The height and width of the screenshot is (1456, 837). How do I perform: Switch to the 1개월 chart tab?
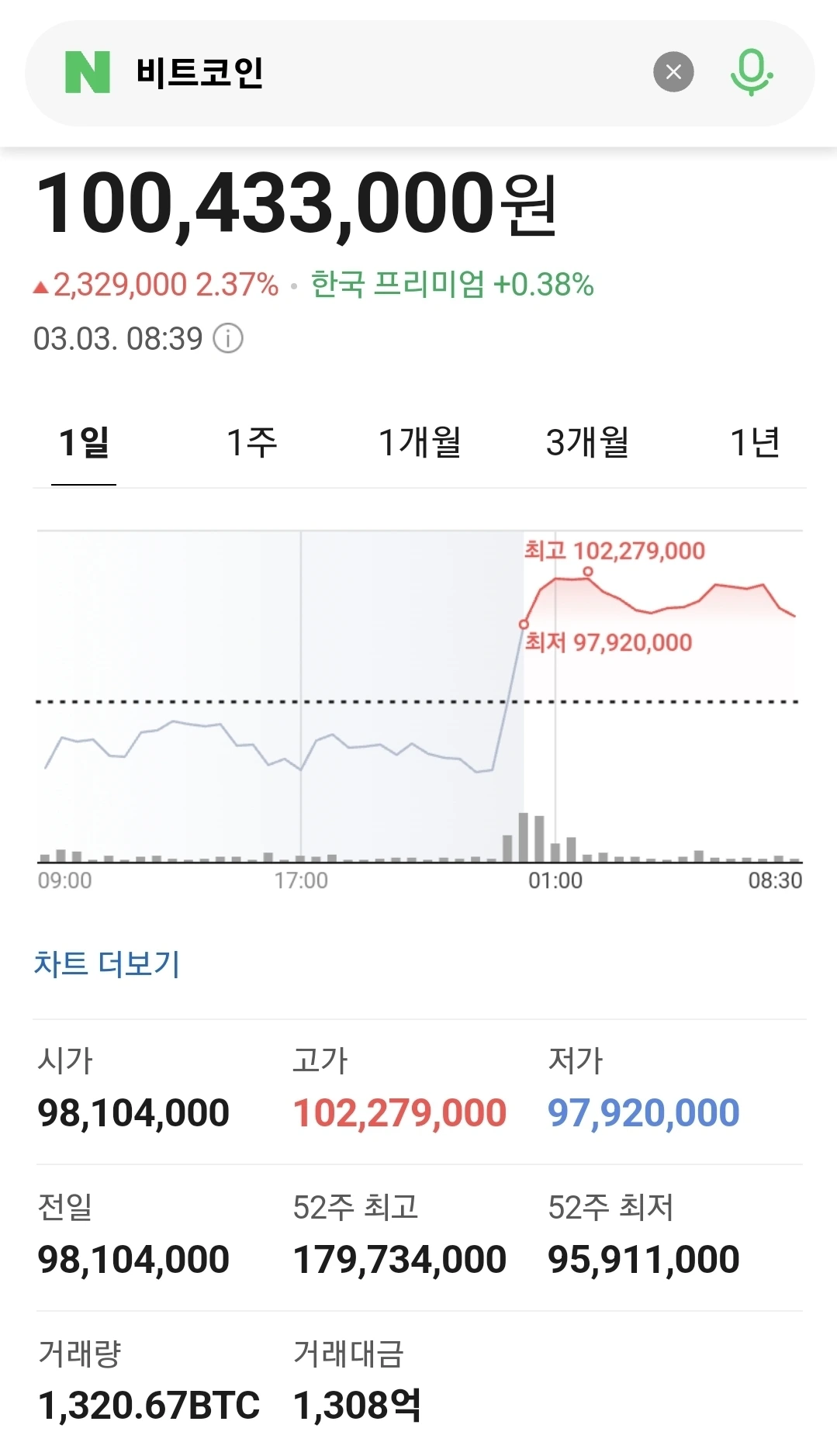pyautogui.click(x=420, y=443)
